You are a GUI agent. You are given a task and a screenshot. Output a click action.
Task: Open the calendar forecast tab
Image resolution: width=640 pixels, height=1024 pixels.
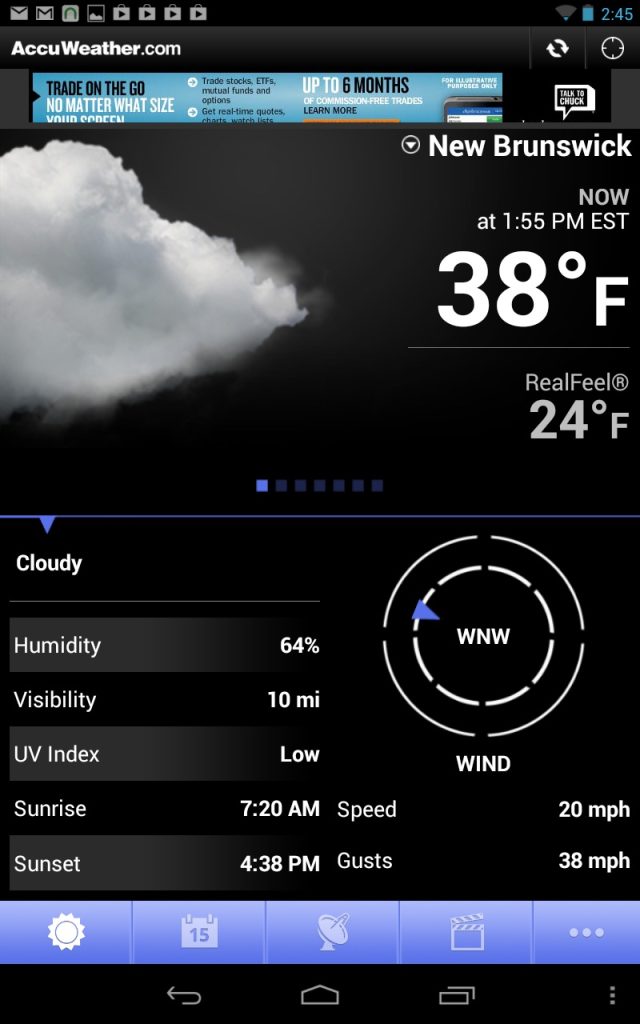(199, 933)
